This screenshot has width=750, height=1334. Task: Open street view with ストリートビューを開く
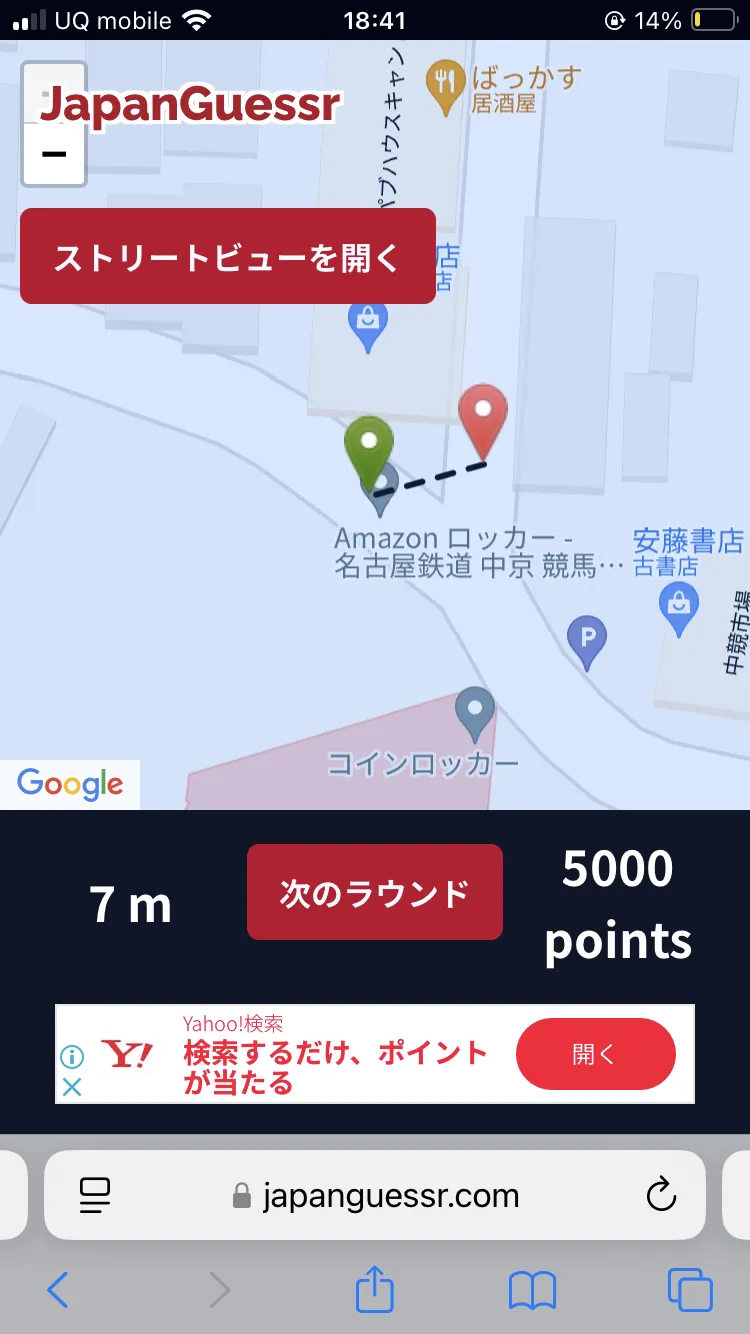point(228,257)
